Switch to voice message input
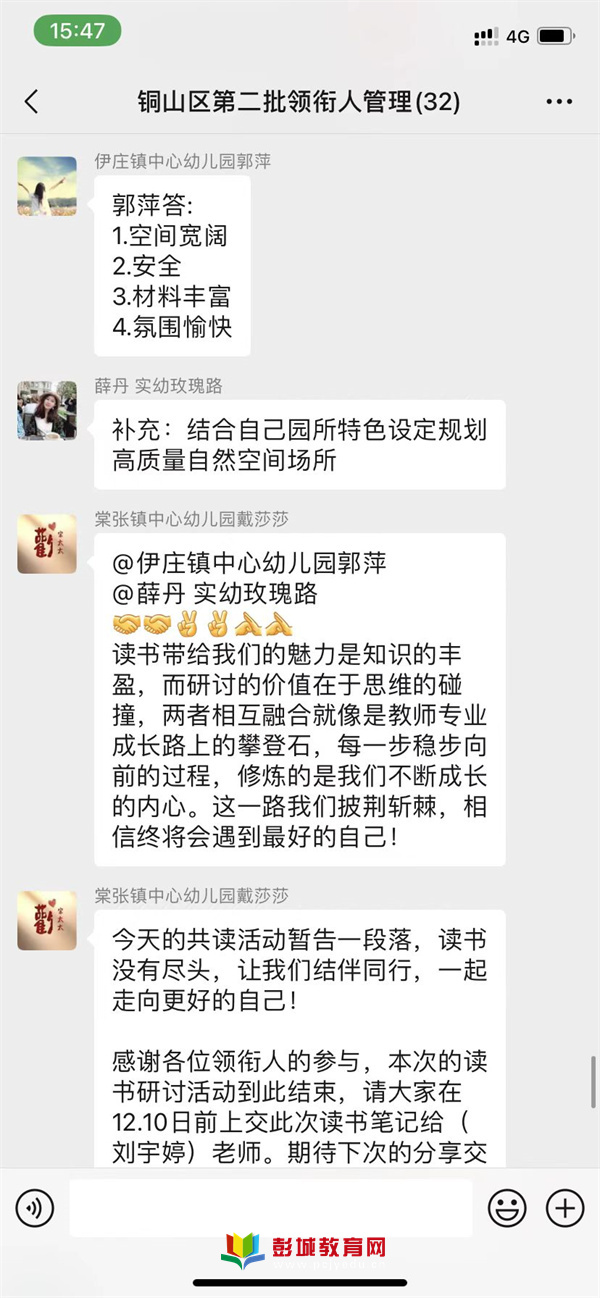 point(35,1209)
